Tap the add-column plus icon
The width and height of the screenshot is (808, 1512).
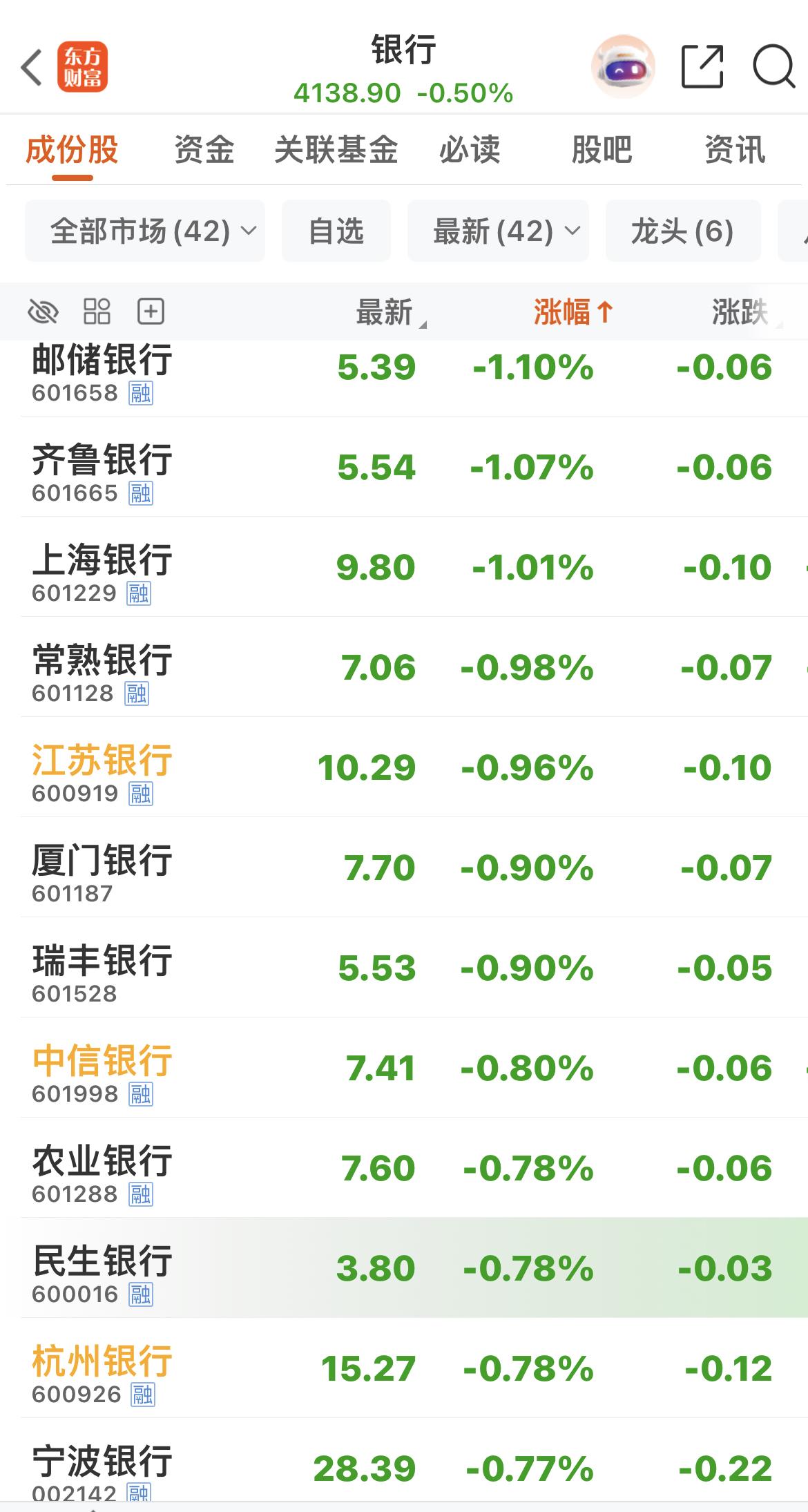[151, 312]
